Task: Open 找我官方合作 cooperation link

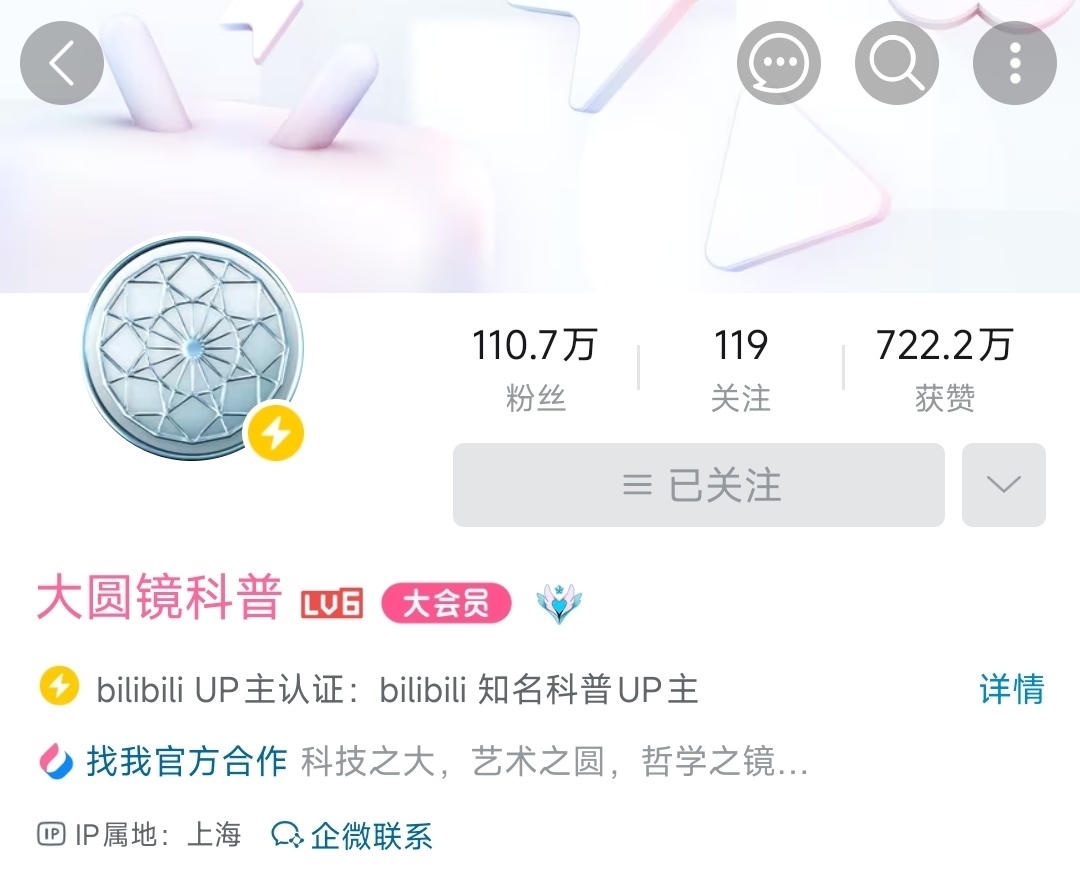Action: pyautogui.click(x=186, y=762)
